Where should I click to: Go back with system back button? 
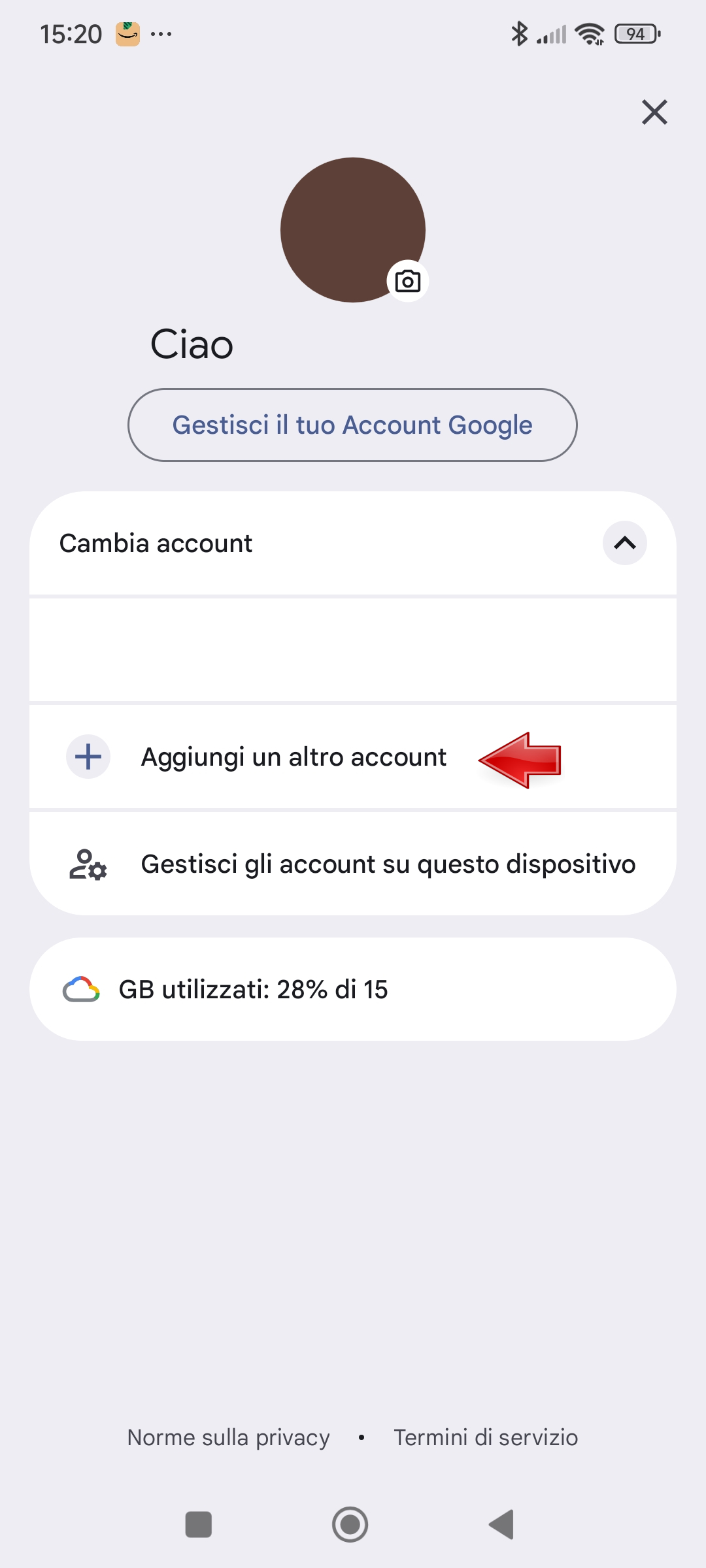tap(502, 1525)
